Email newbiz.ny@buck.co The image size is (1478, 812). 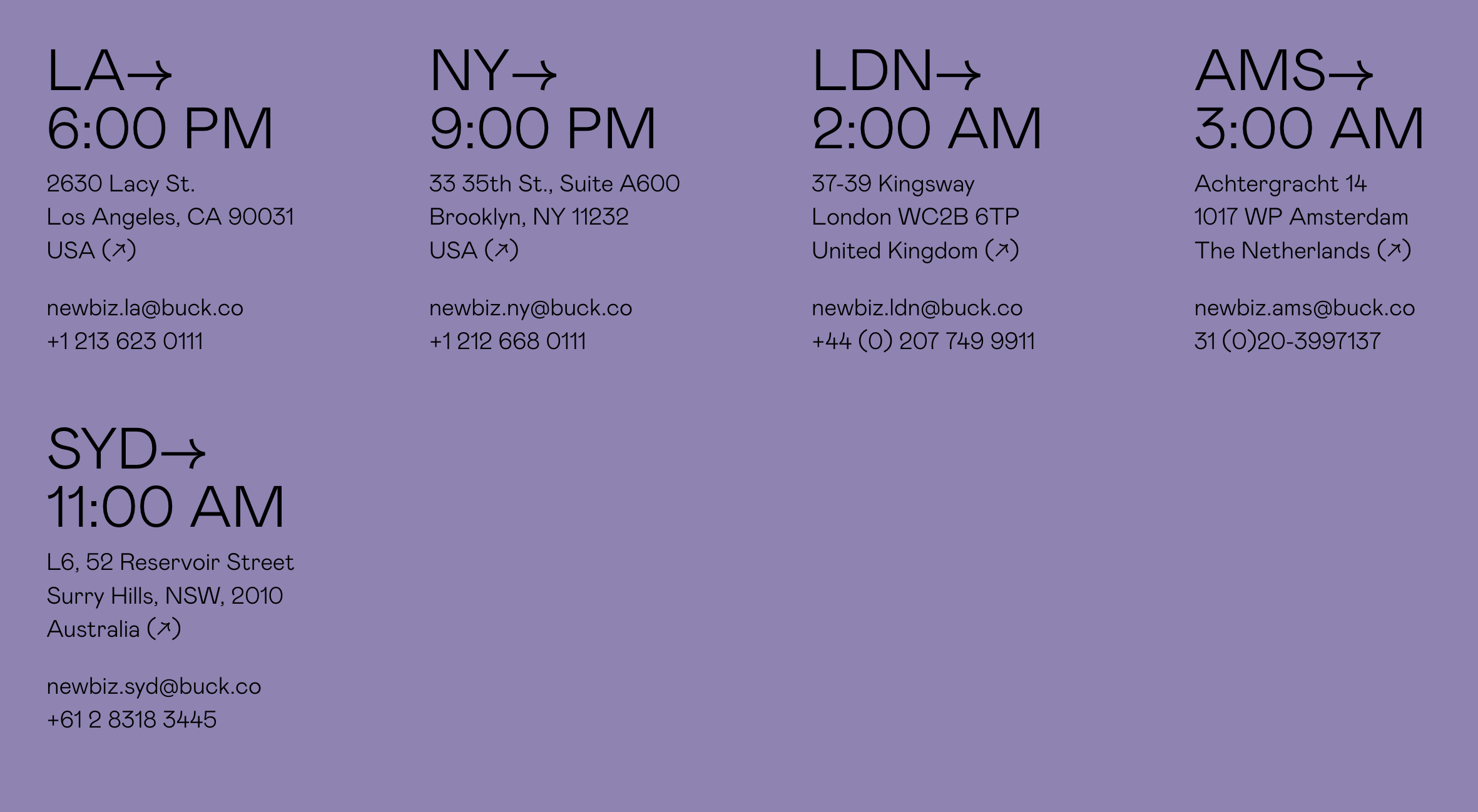[530, 308]
